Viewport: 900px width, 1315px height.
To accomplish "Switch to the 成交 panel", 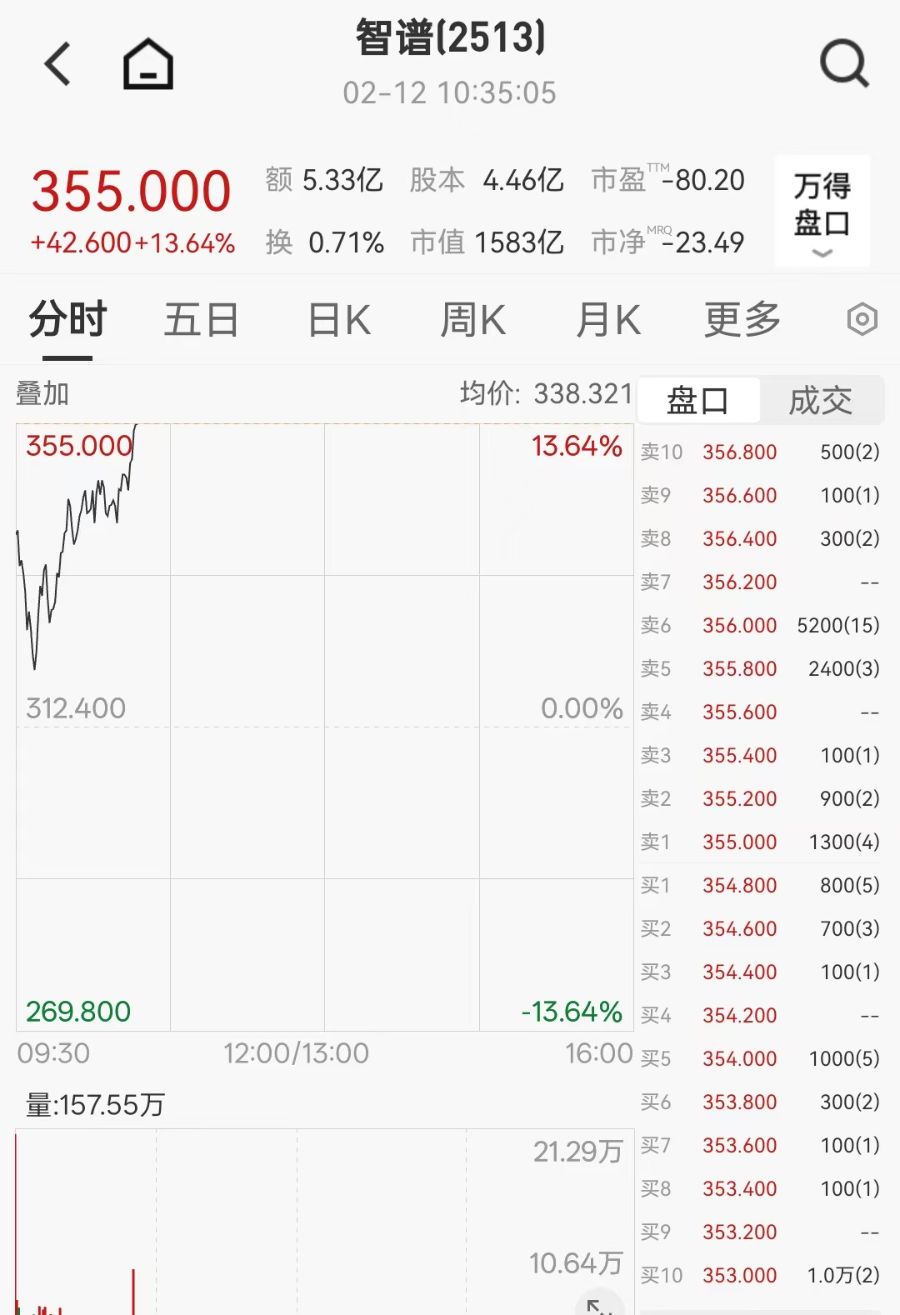I will [x=820, y=400].
